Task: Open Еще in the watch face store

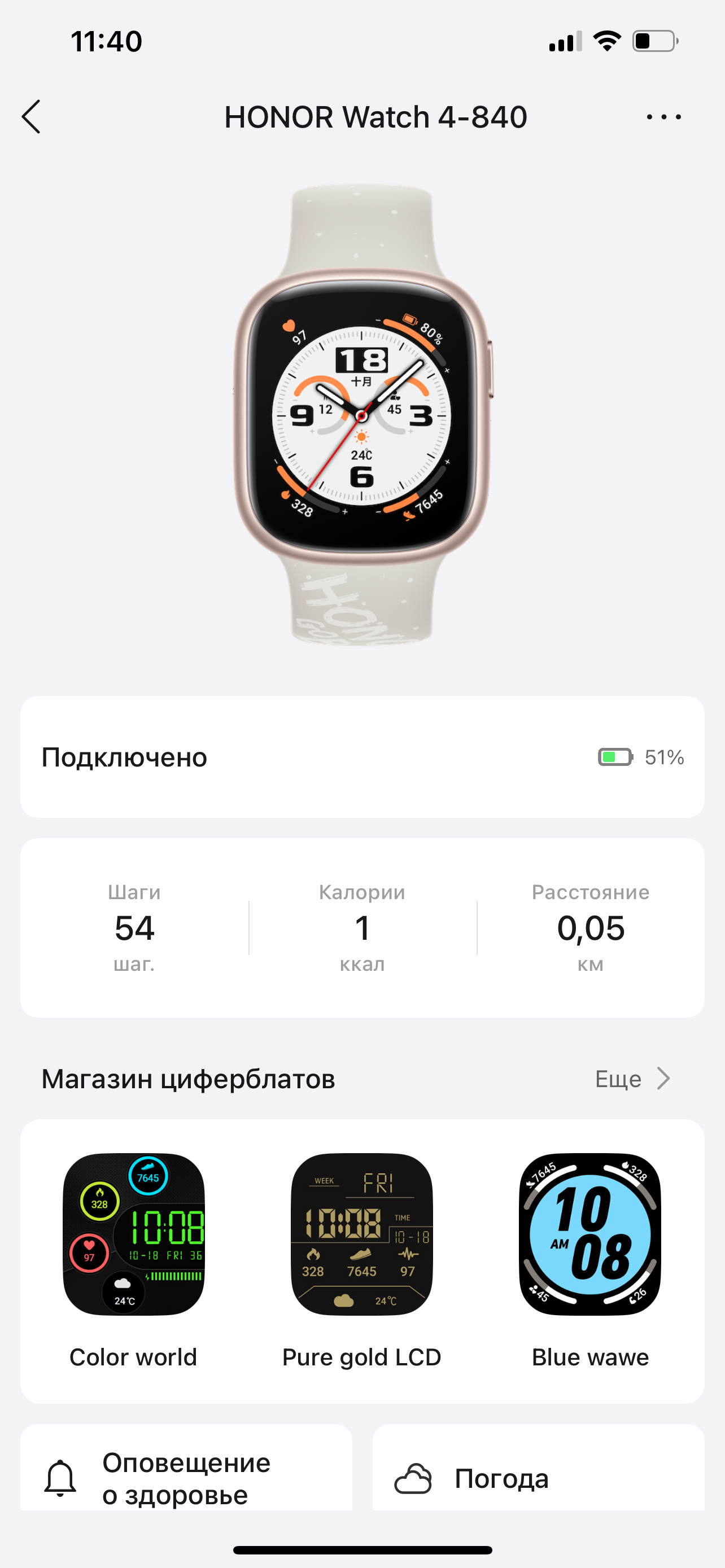Action: pyautogui.click(x=632, y=1079)
